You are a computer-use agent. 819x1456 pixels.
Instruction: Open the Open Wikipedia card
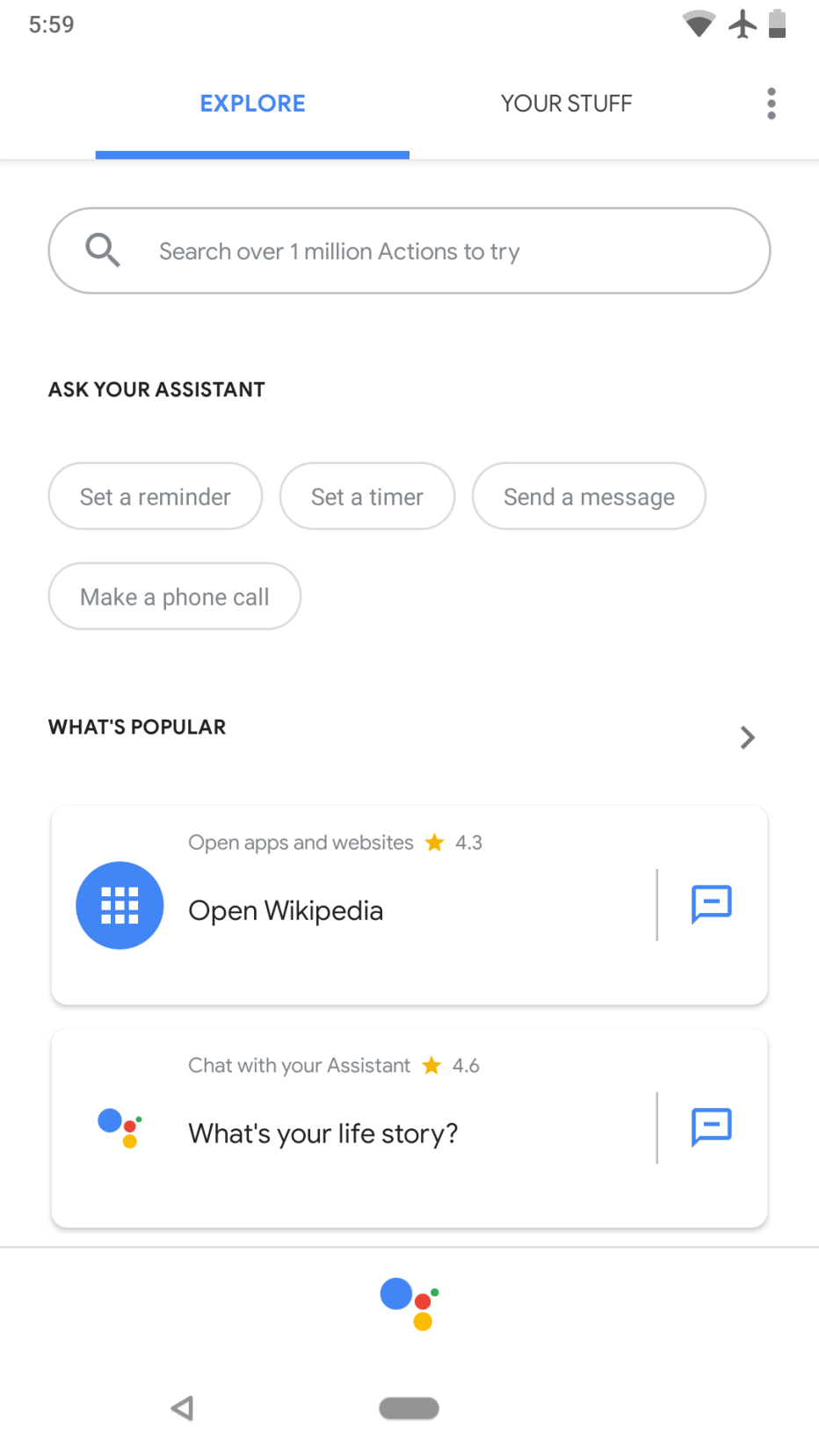point(352,905)
